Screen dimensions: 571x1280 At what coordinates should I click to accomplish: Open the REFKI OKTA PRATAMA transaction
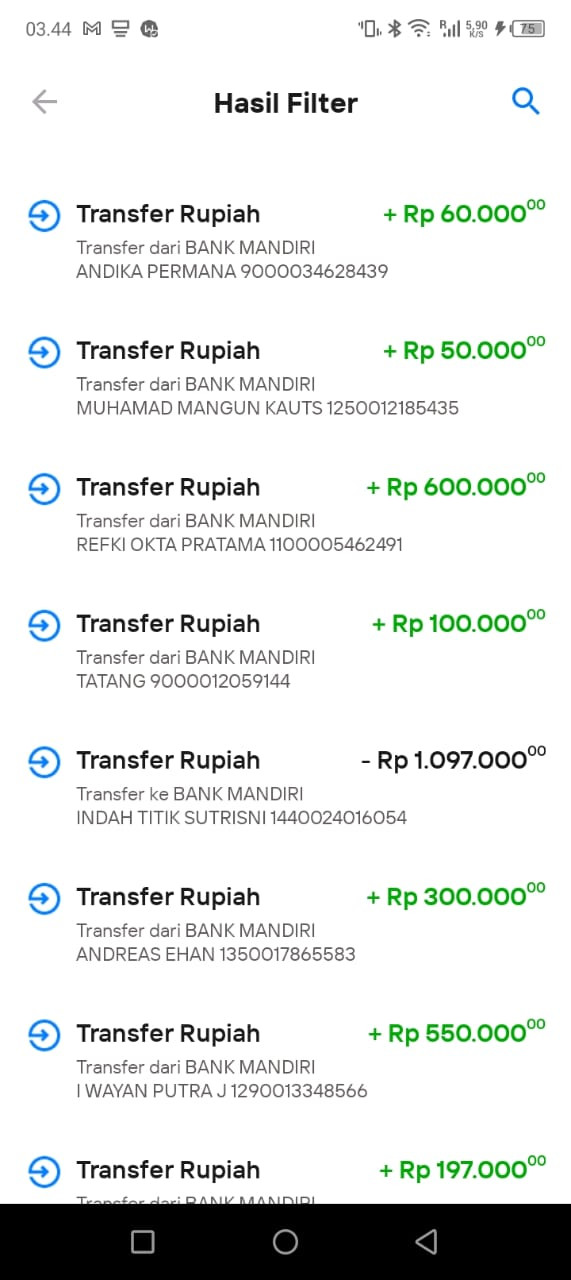click(x=285, y=515)
